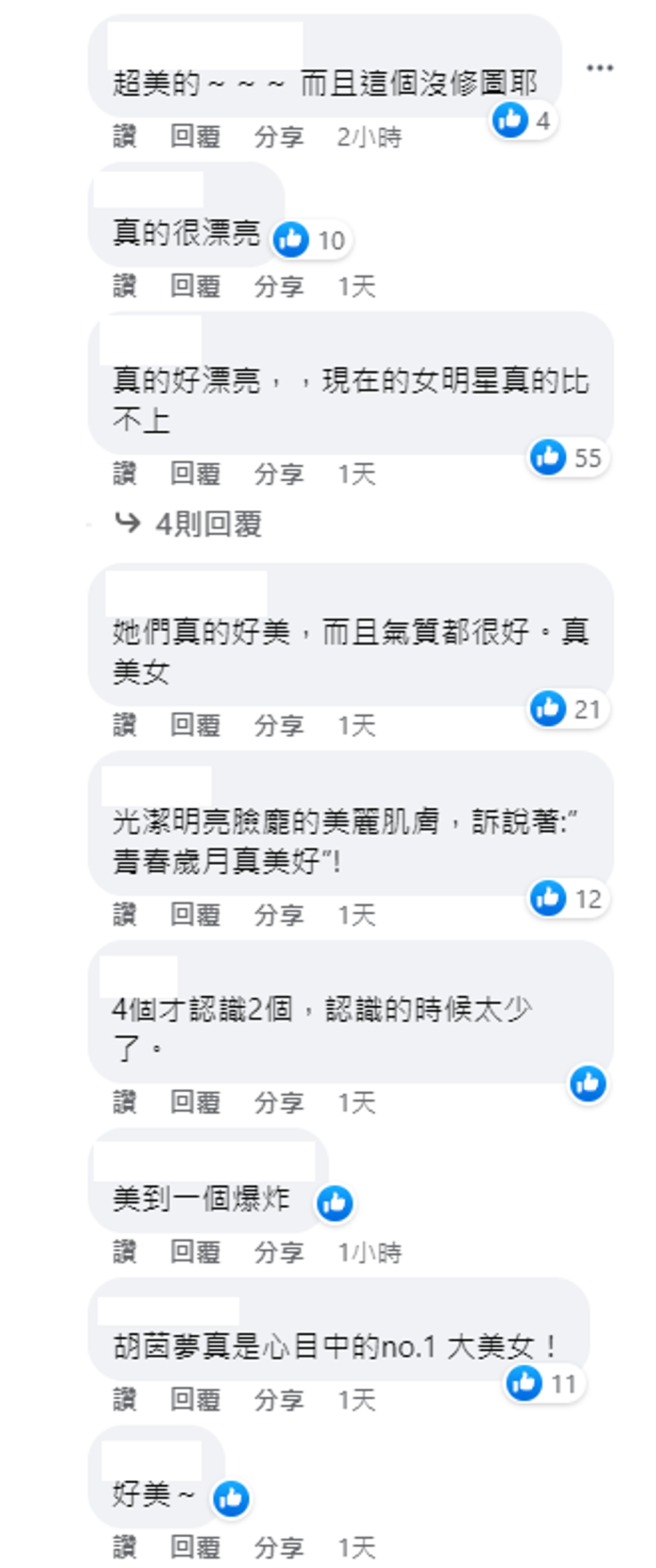656x1568 pixels.
Task: Open the 1天 timestamp of 好美～ comment
Action: tap(356, 1547)
